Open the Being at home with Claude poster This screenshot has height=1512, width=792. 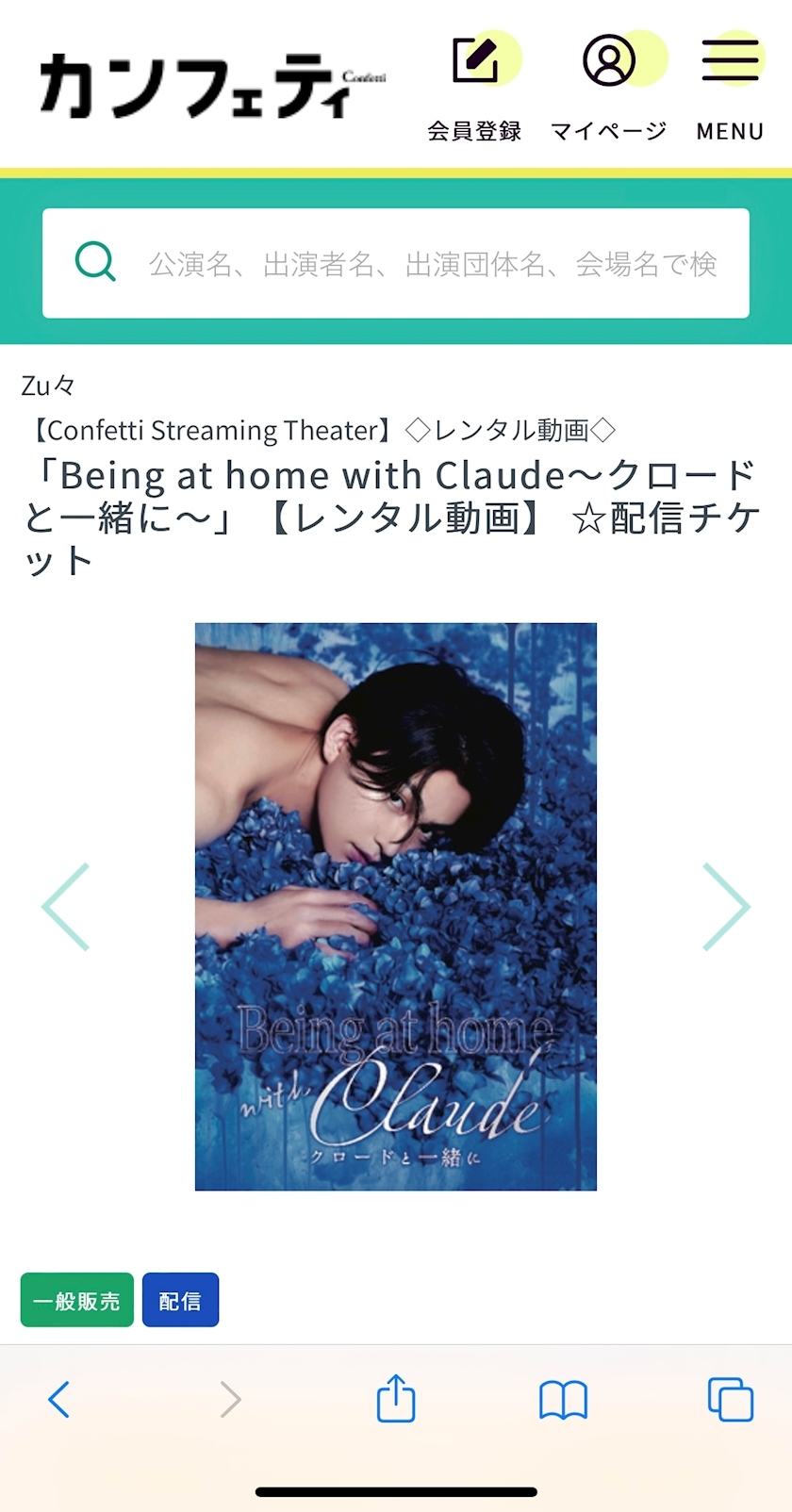396,907
